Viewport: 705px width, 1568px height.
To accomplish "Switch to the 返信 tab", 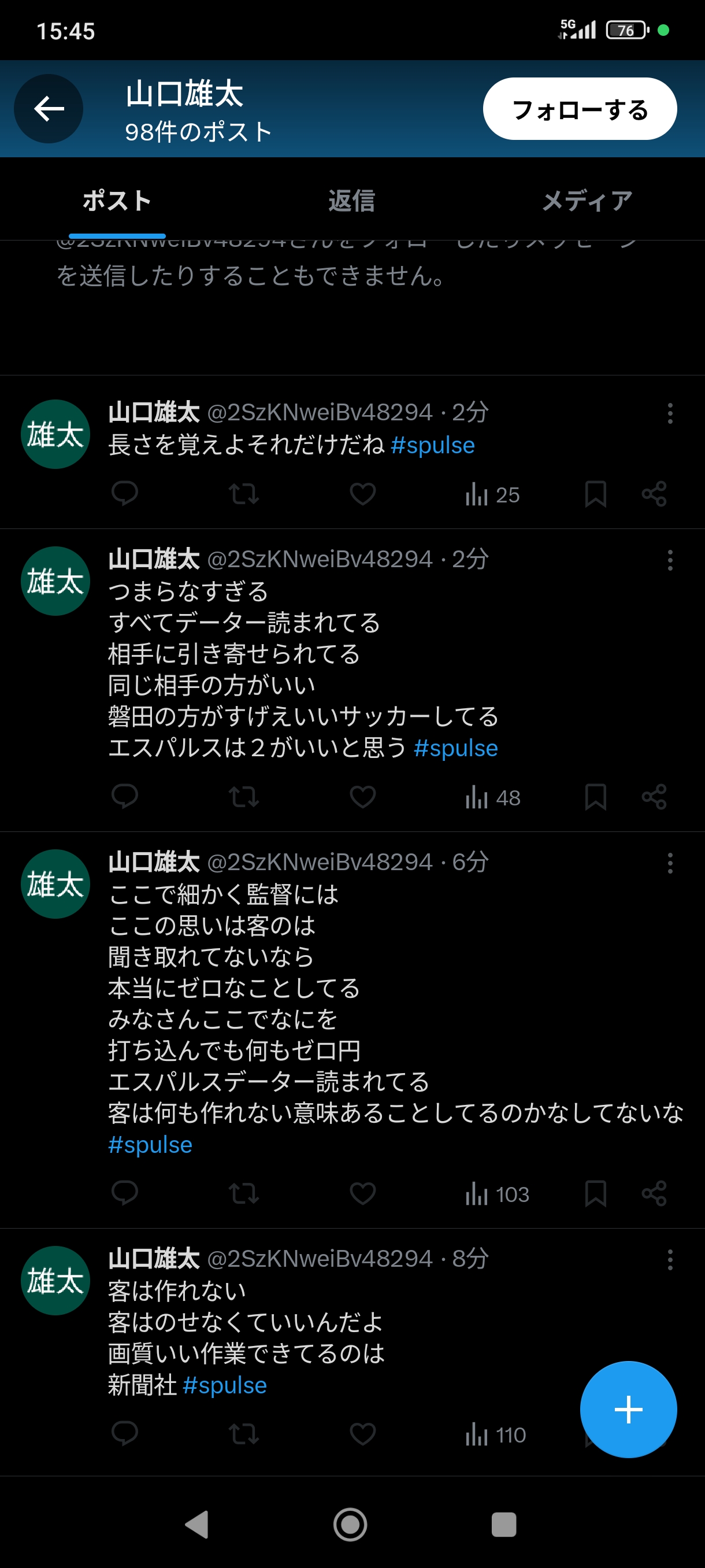I will (351, 201).
